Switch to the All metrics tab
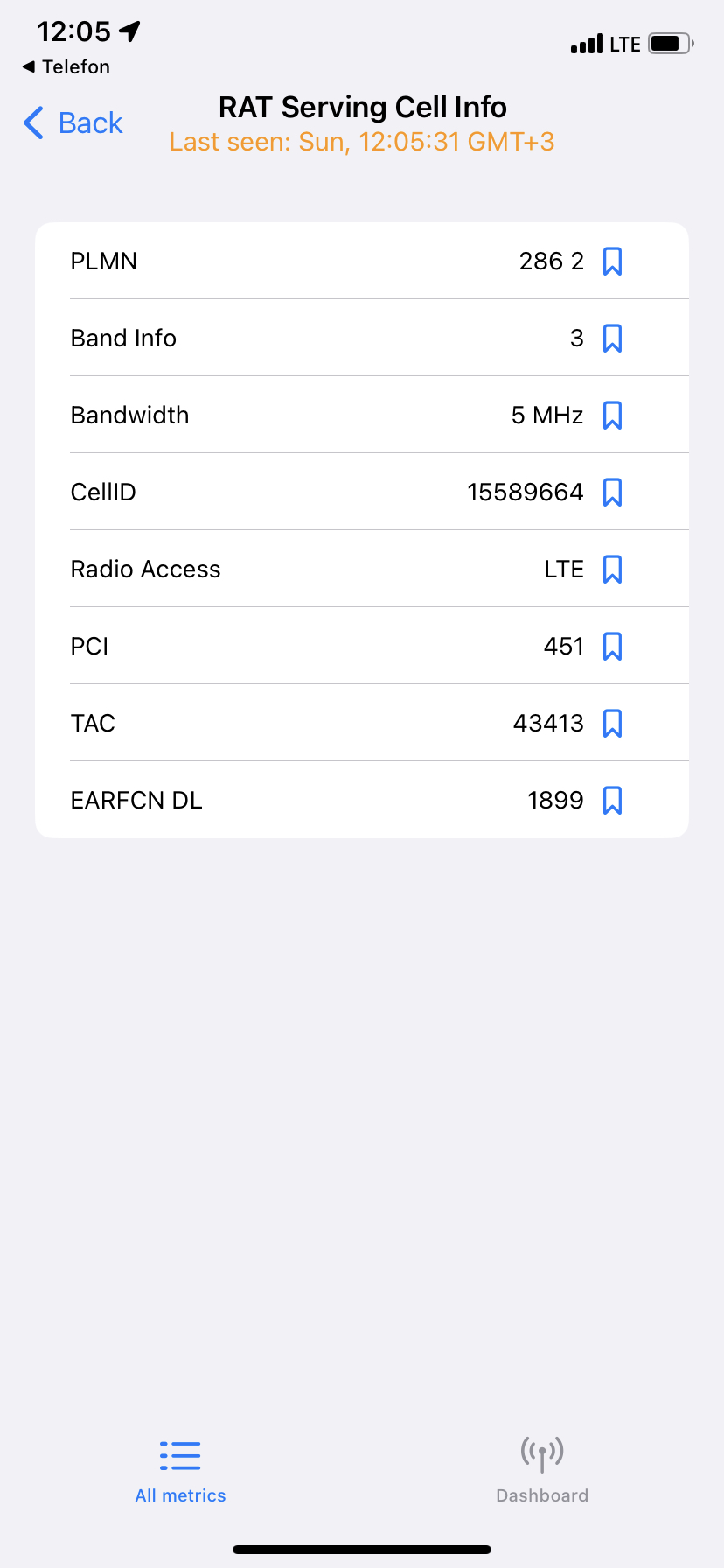The image size is (724, 1568). (x=180, y=1471)
